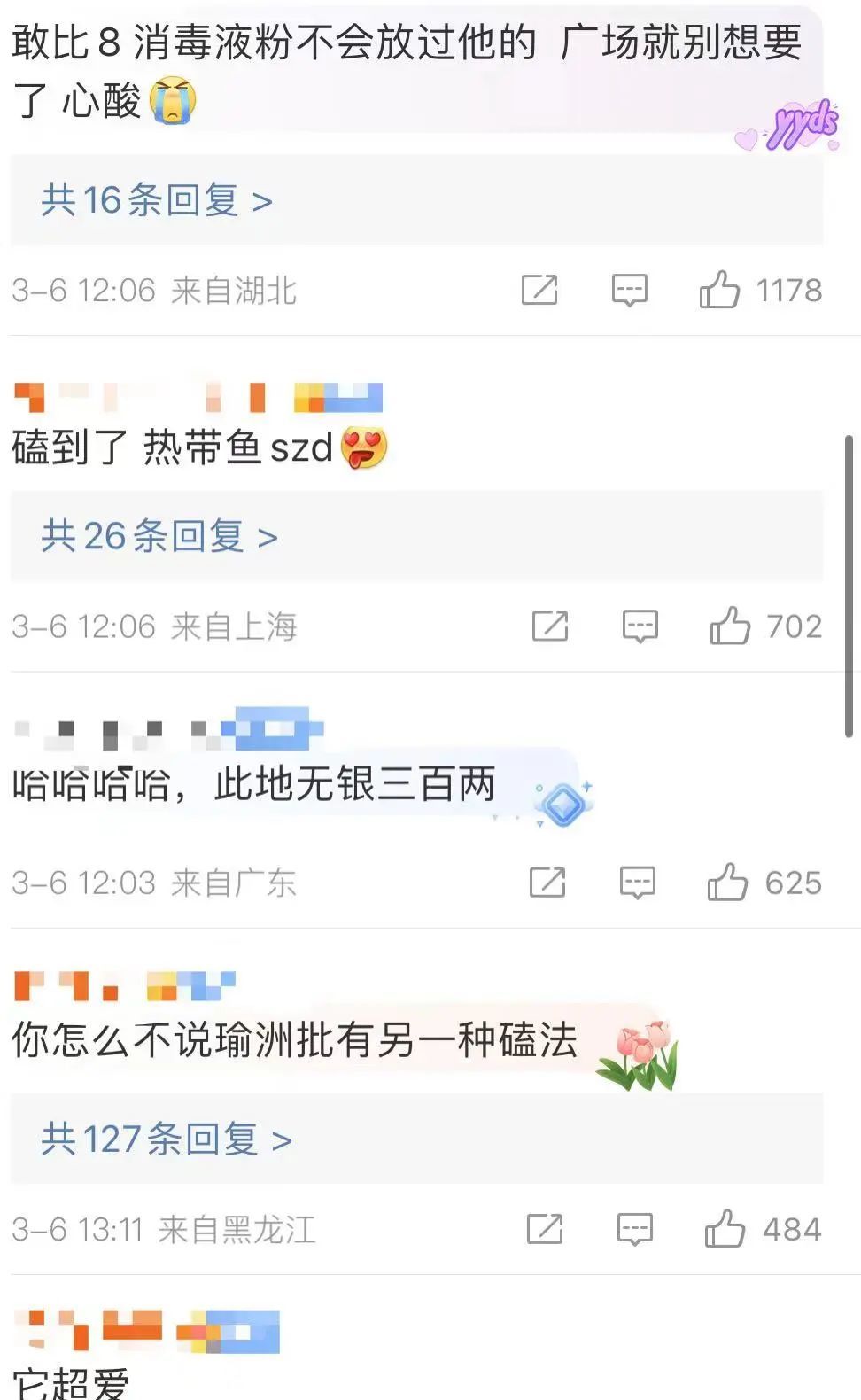Reply to the 此地无银三百两 comment
The image size is (861, 1400).
coord(638,883)
